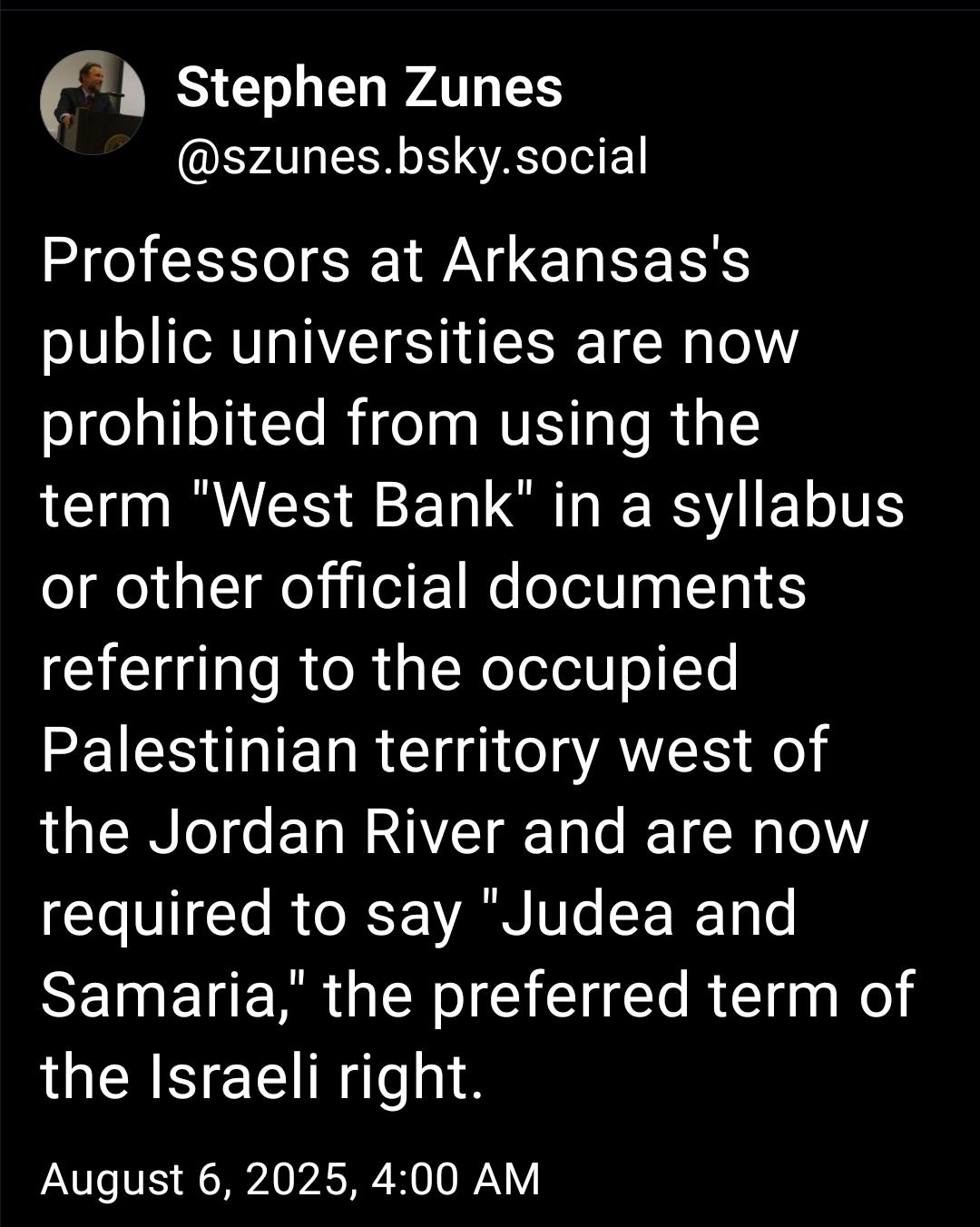Open Stephen Zunes's profile picture

(93, 103)
